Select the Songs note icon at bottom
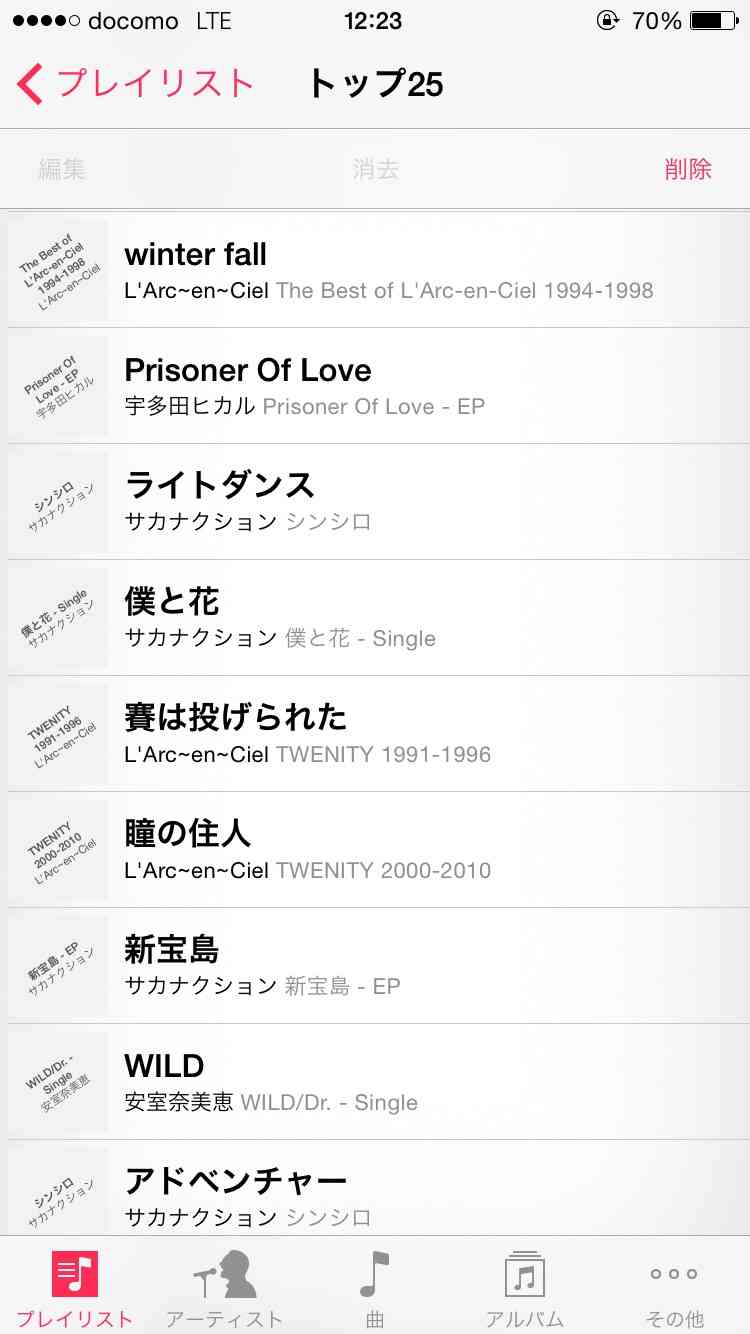The image size is (750, 1334). coord(375,1275)
